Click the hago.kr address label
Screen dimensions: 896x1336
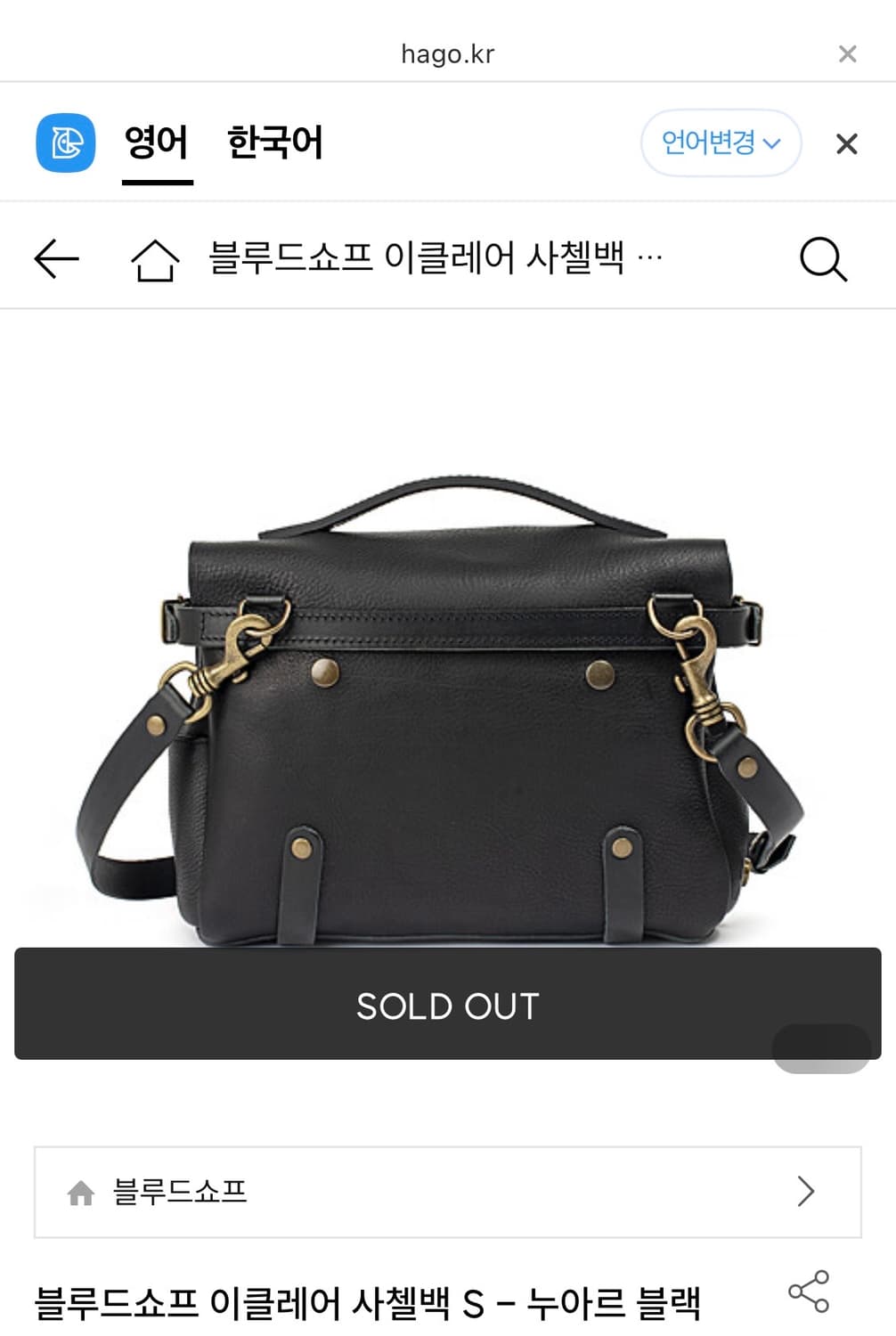448,53
